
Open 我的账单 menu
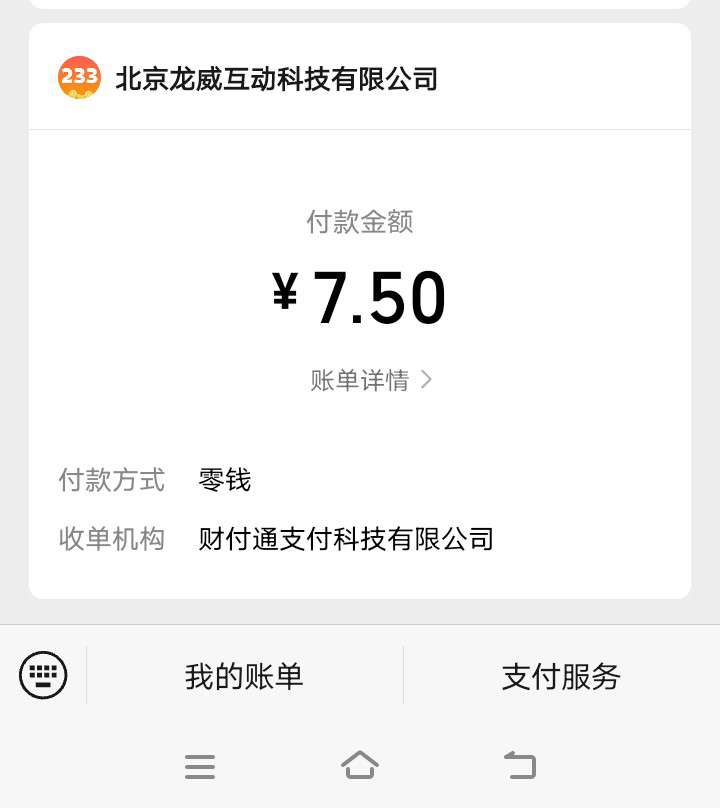point(244,677)
